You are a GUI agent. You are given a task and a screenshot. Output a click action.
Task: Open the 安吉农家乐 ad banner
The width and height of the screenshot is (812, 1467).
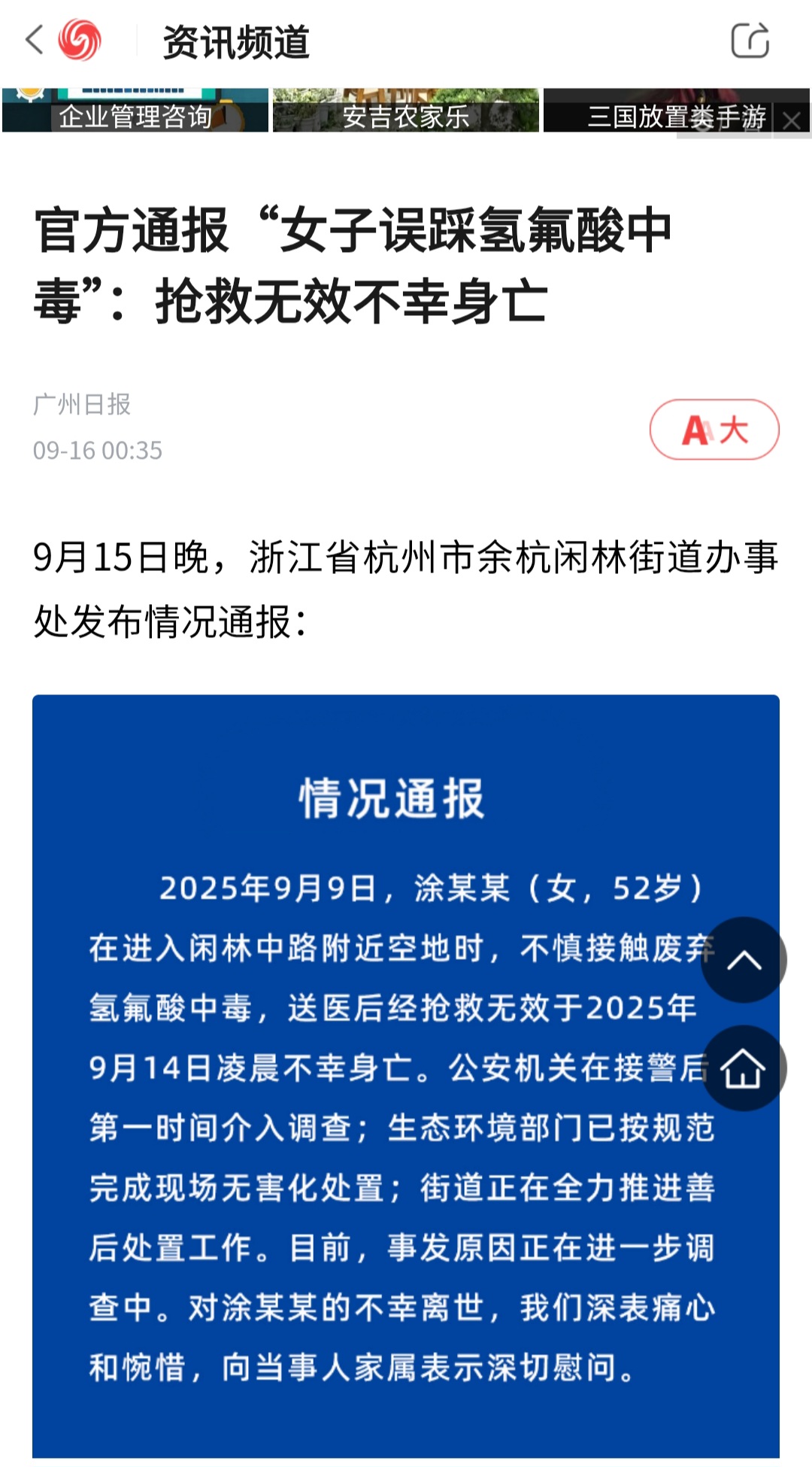click(406, 111)
